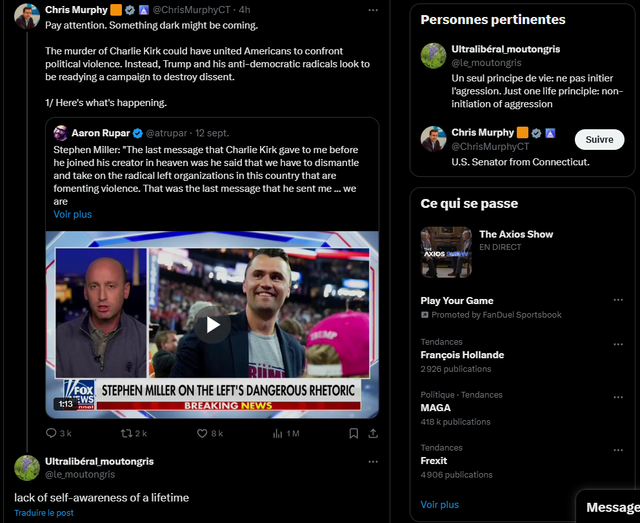Open the Messages drawer

(611, 507)
